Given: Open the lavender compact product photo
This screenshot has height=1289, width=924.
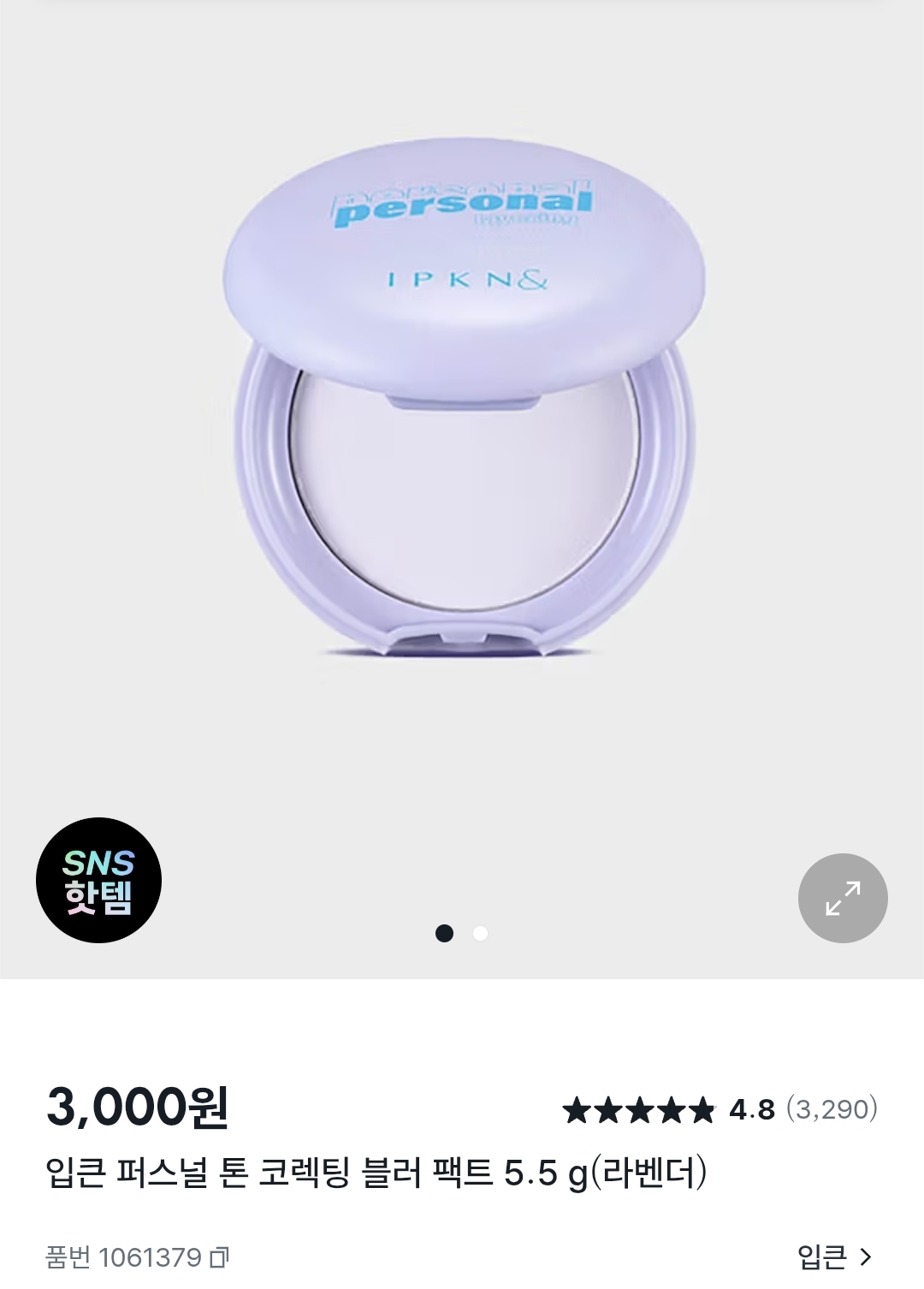Looking at the screenshot, I should (x=465, y=402).
